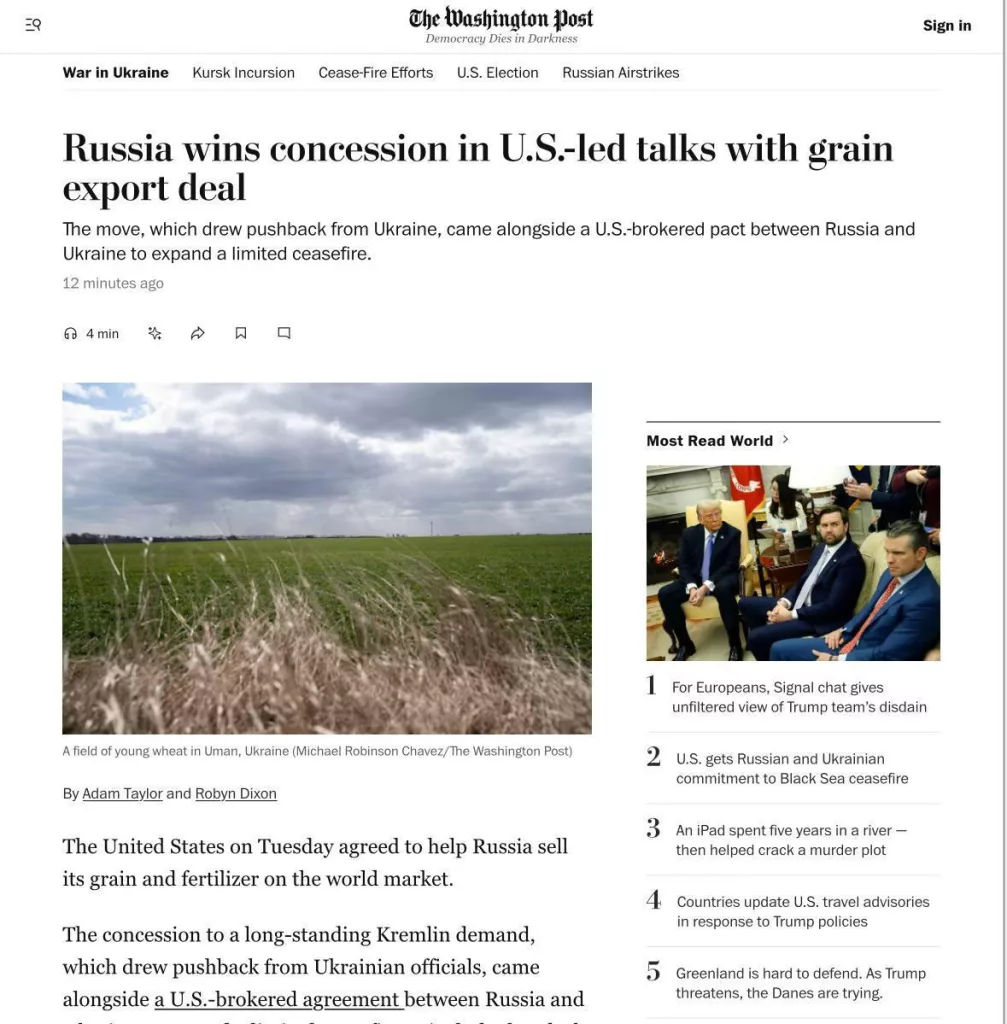Read the story about Europeans and Signal chat

[x=798, y=697]
